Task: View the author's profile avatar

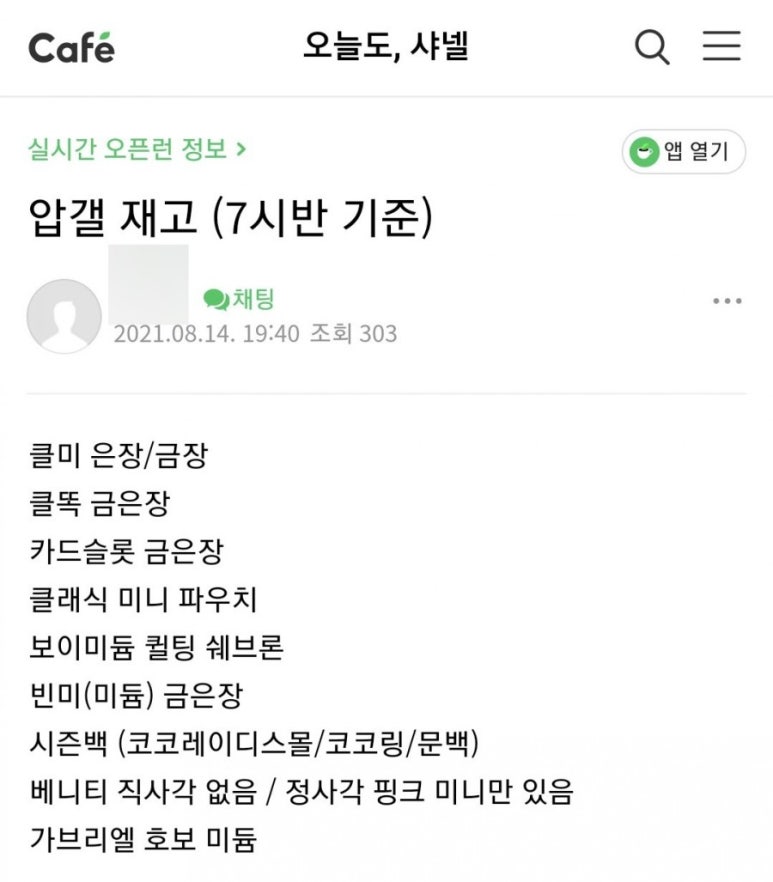Action: [x=64, y=316]
